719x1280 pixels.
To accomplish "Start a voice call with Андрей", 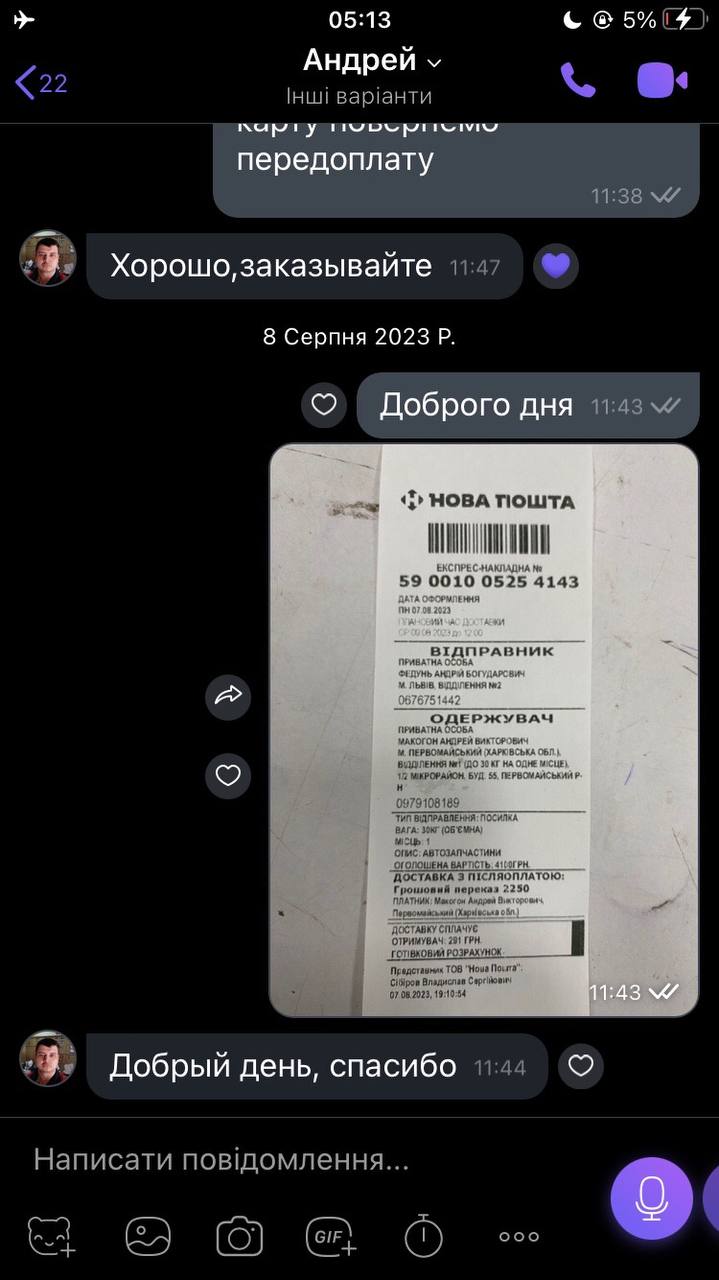I will coord(577,81).
